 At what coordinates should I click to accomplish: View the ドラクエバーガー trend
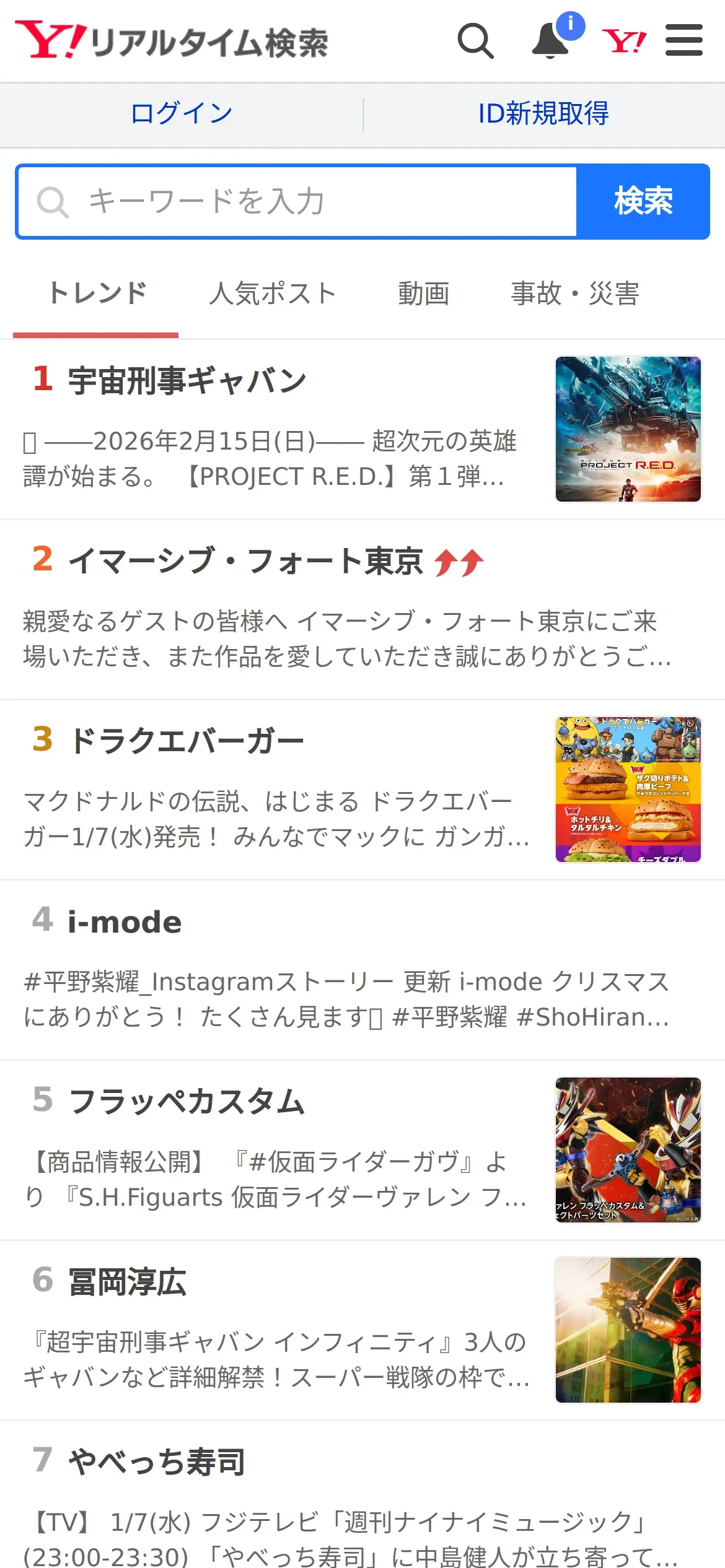pos(186,741)
